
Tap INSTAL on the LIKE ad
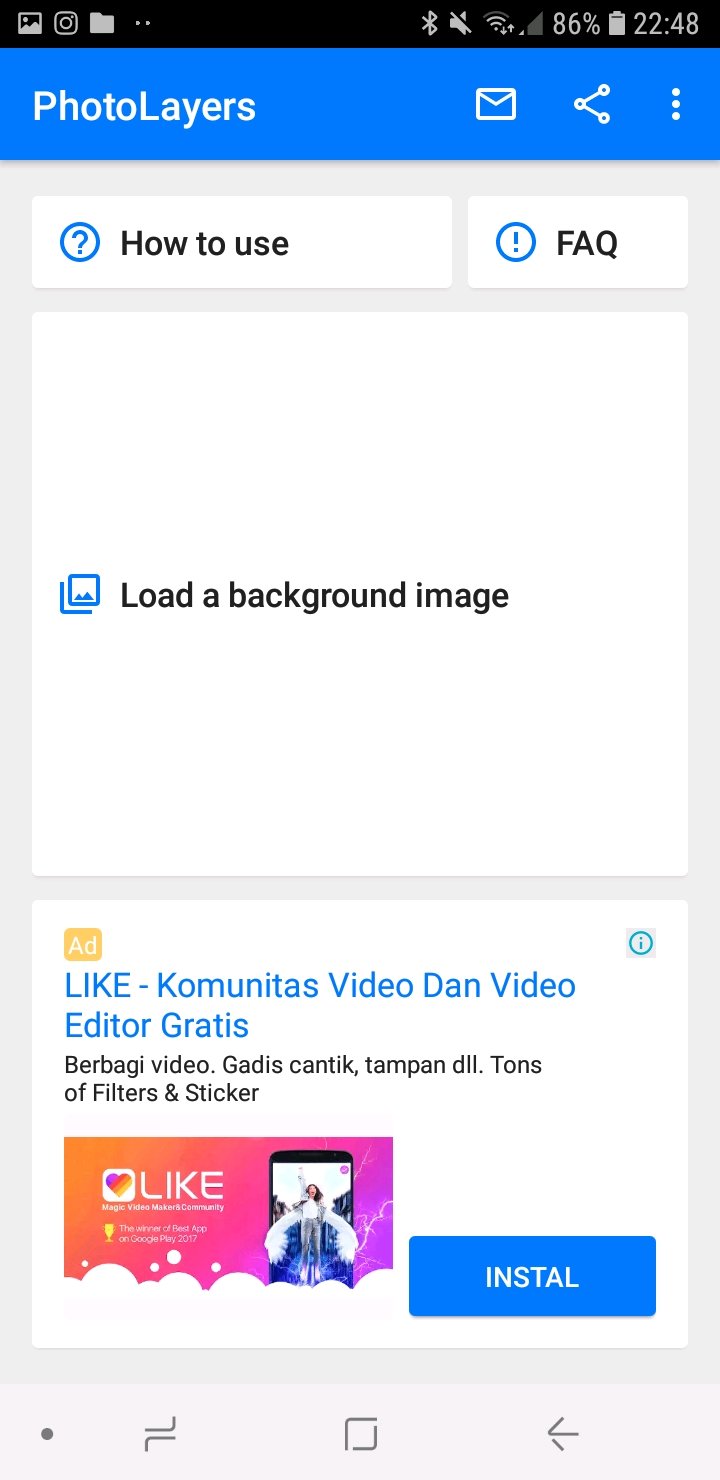pyautogui.click(x=532, y=1277)
